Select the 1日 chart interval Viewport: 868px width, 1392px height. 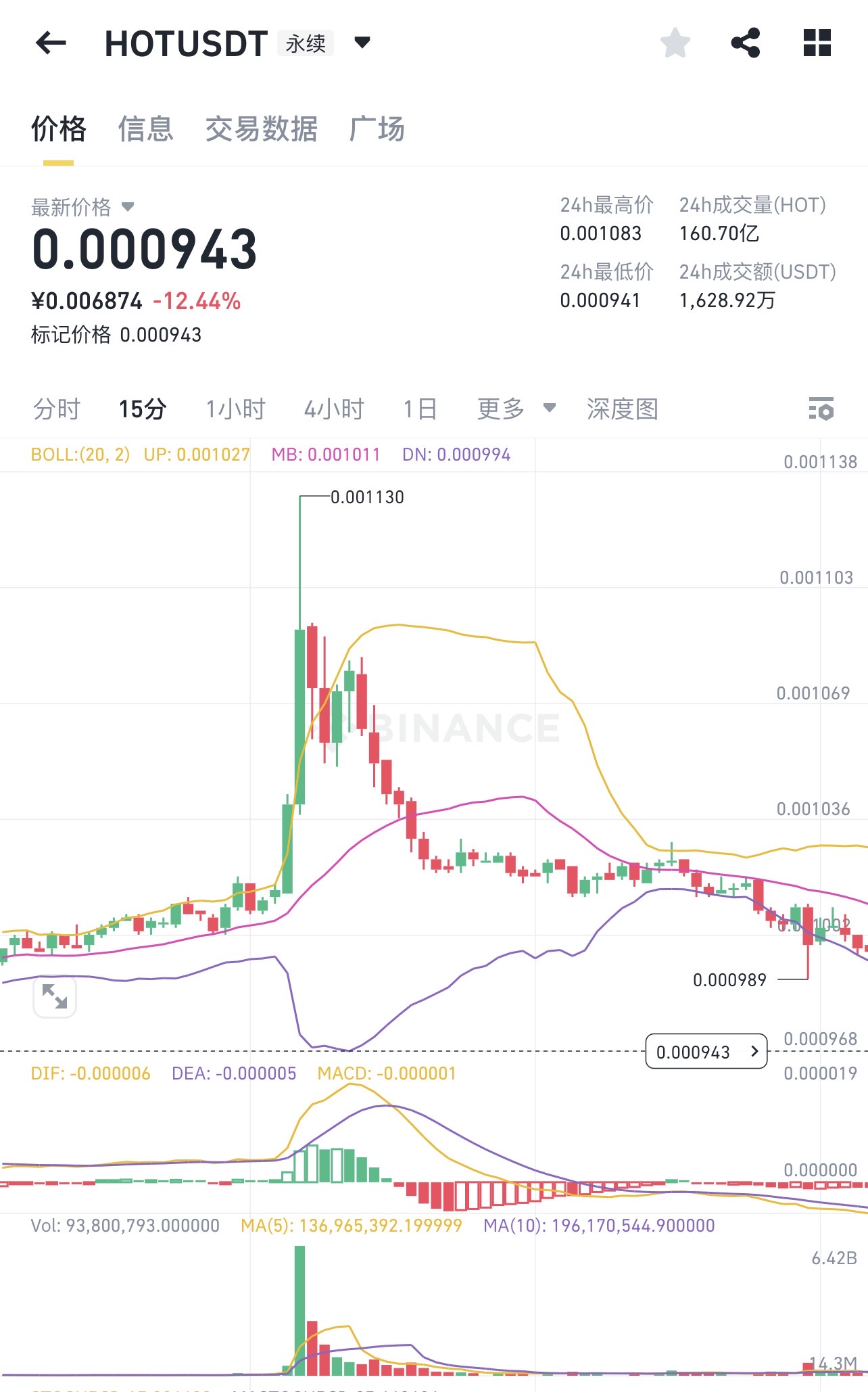coord(420,409)
